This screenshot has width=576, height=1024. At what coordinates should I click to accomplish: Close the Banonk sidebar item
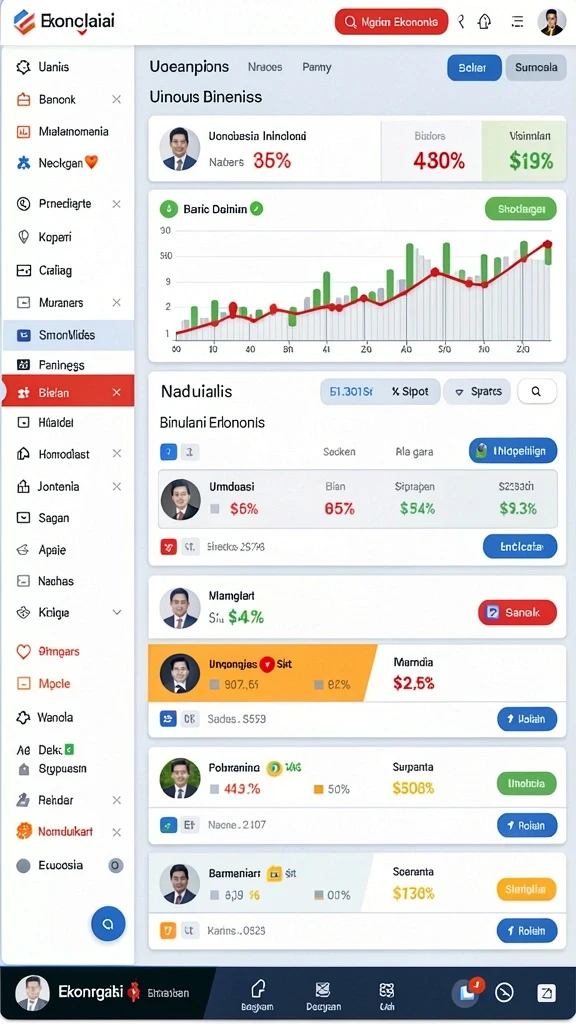tap(116, 99)
